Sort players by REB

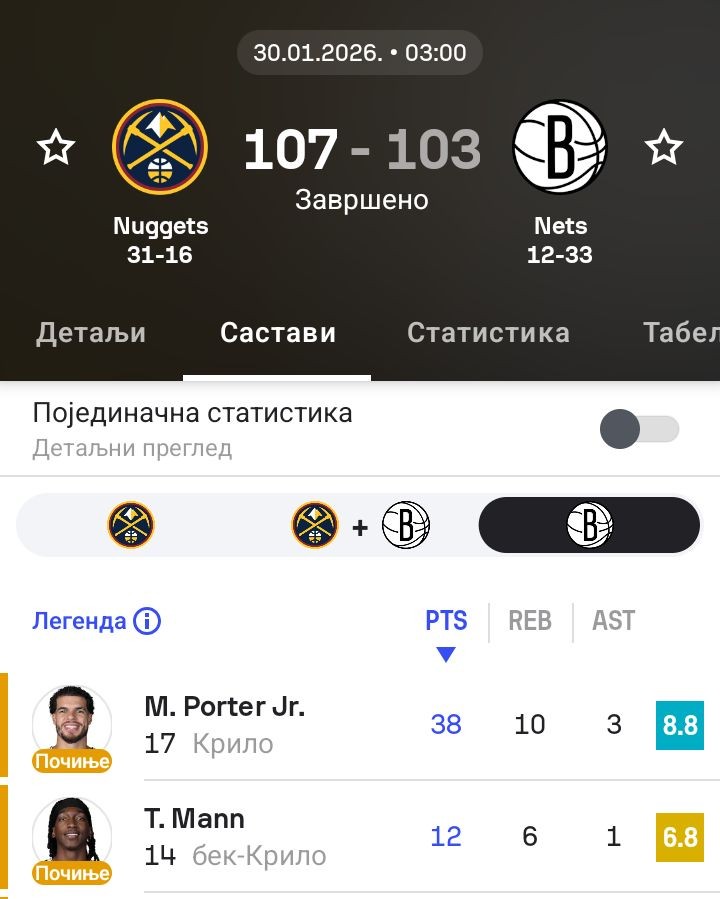(x=530, y=622)
